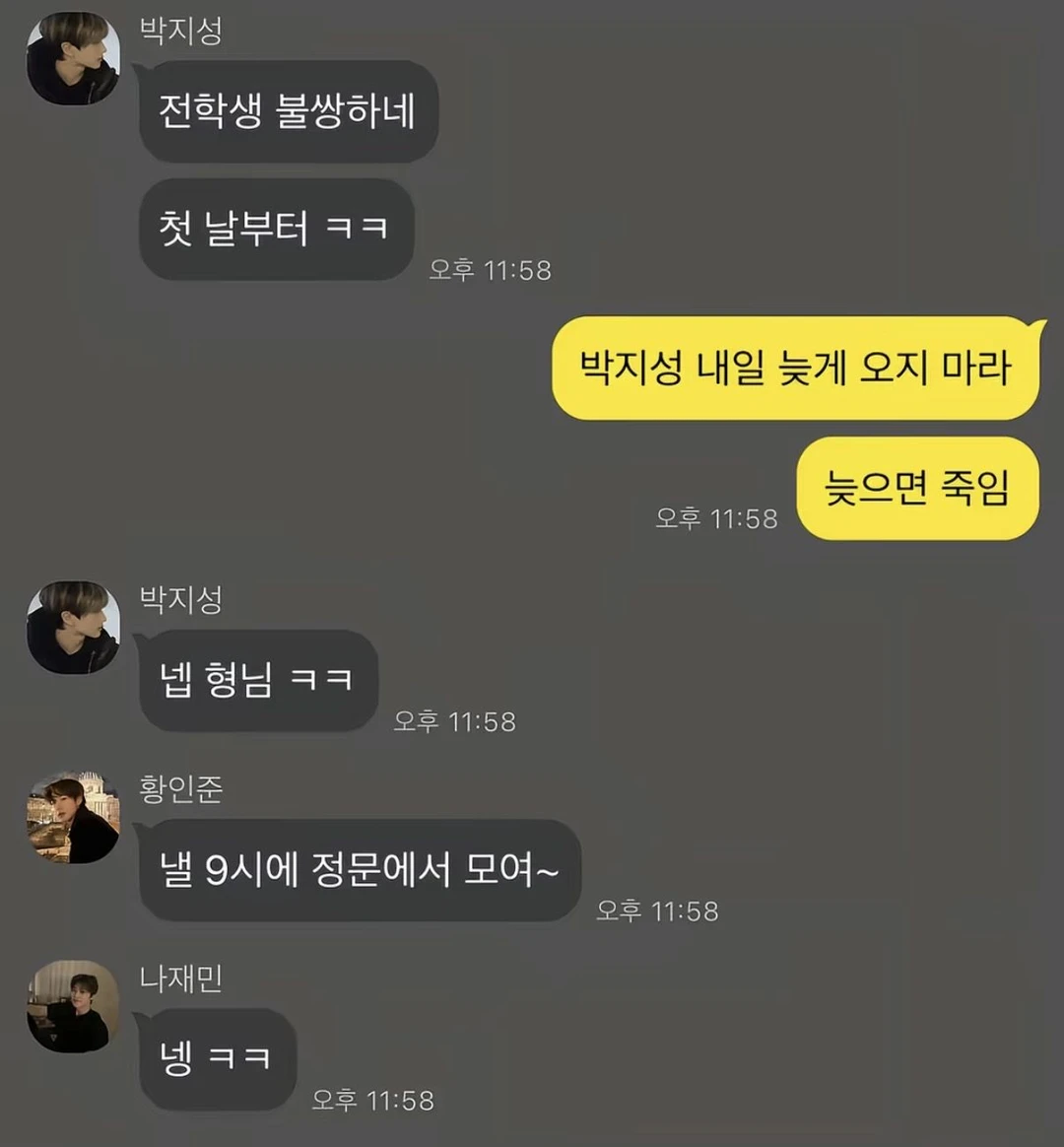View 황인준's profile picture
This screenshot has width=1064, height=1147.
pos(73,818)
